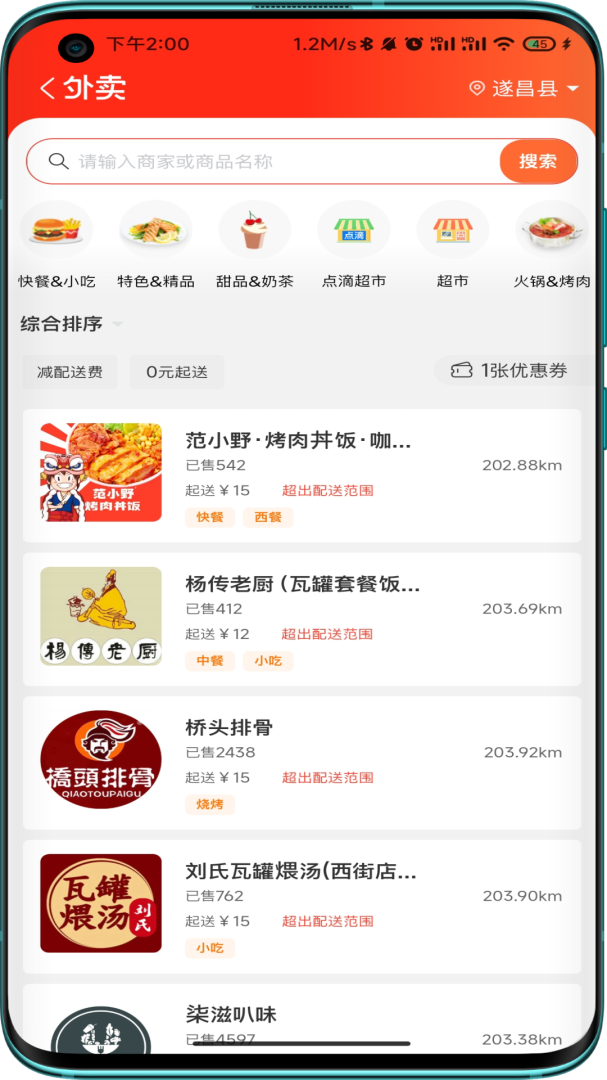The width and height of the screenshot is (607, 1080).
Task: Go back from the 外卖 page
Action: (x=47, y=88)
